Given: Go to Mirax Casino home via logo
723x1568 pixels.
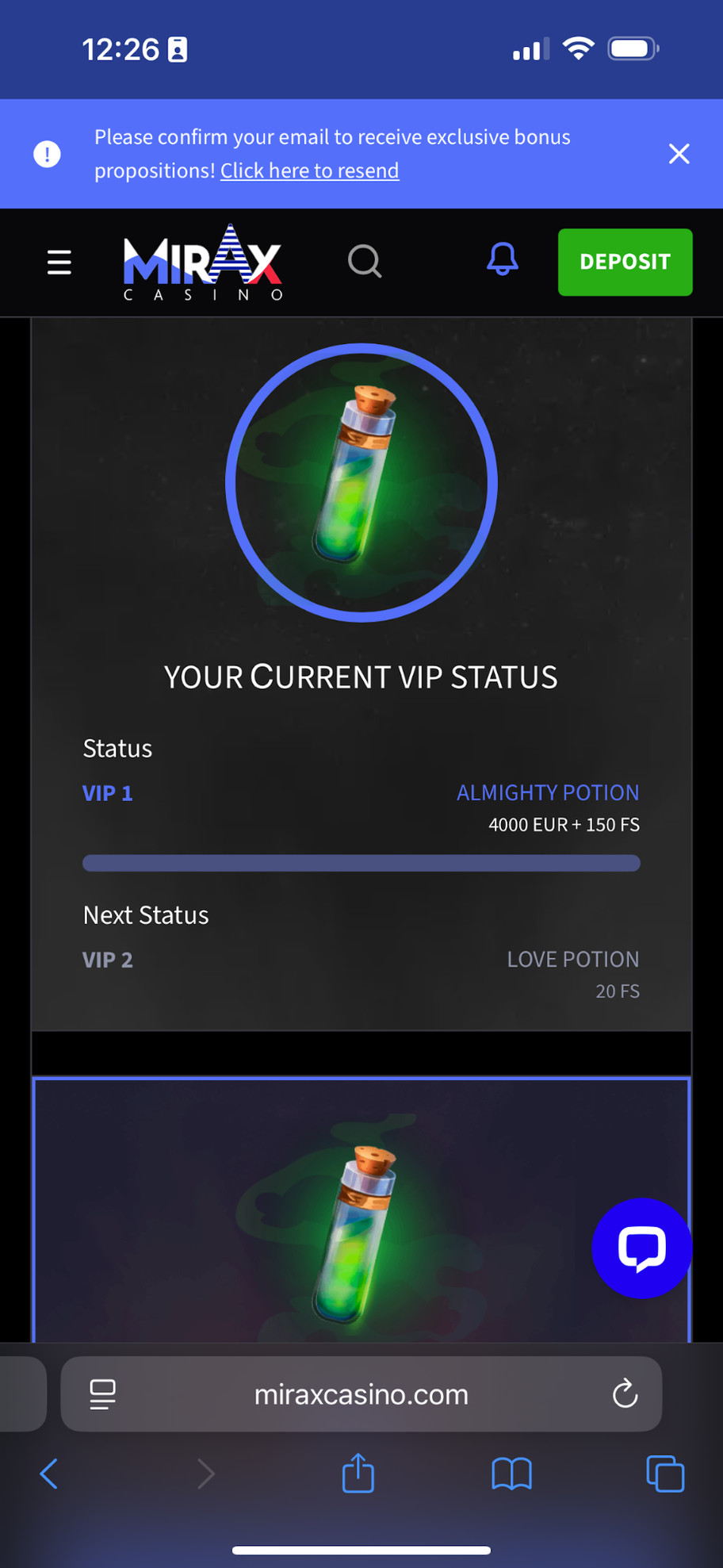Looking at the screenshot, I should pyautogui.click(x=203, y=262).
